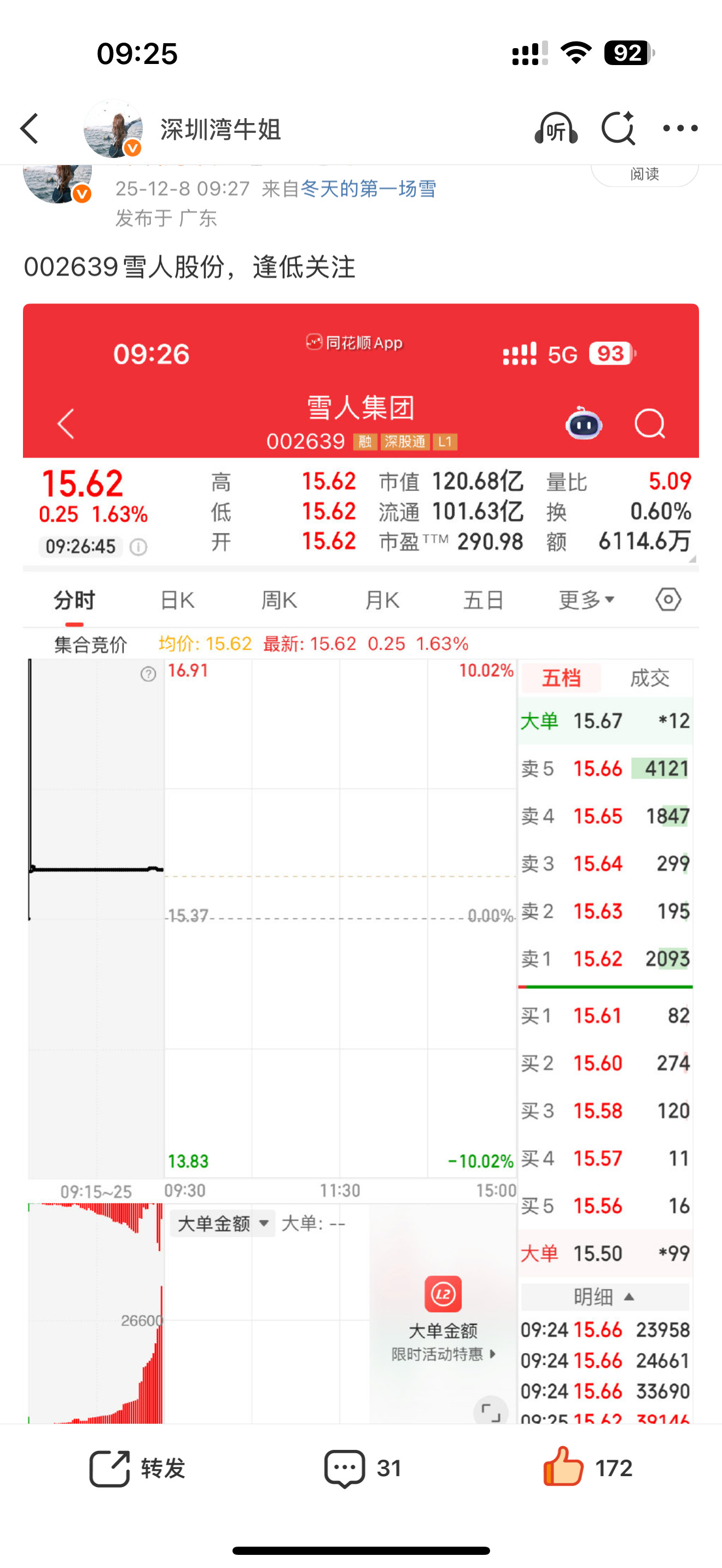This screenshot has width=722, height=1568.
Task: Tap the AI robot assistant icon
Action: click(583, 424)
